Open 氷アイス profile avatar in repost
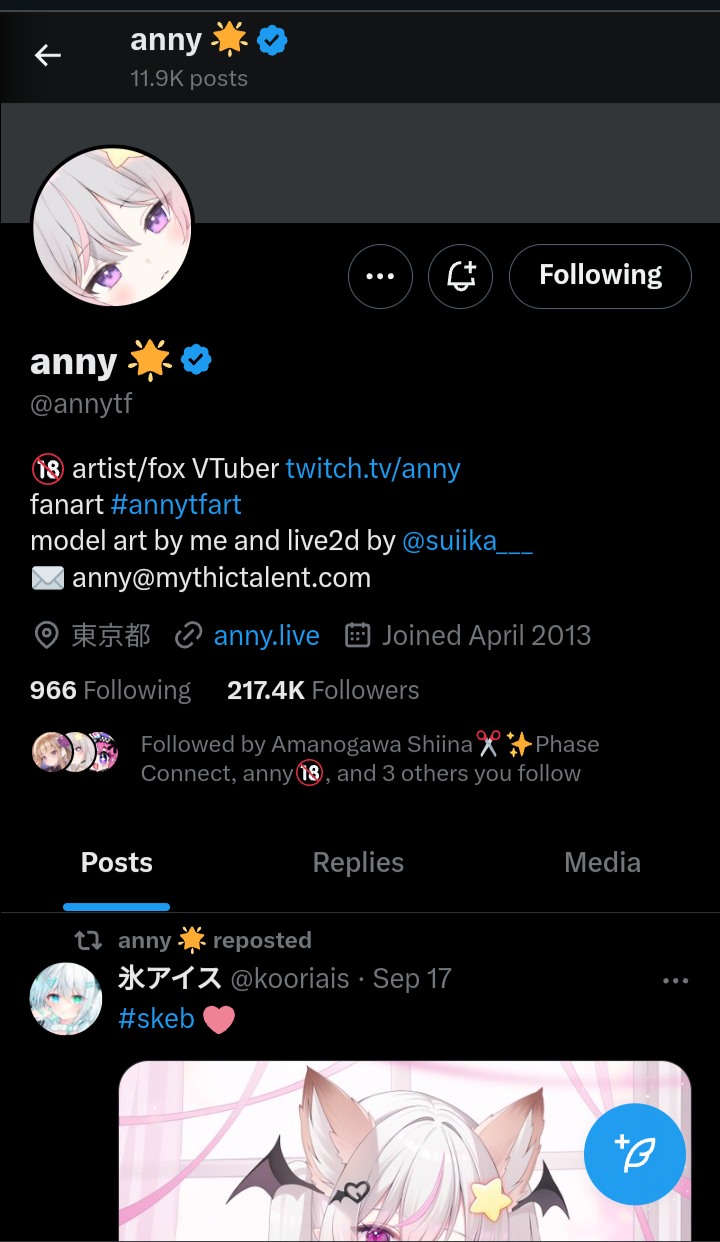 66,999
